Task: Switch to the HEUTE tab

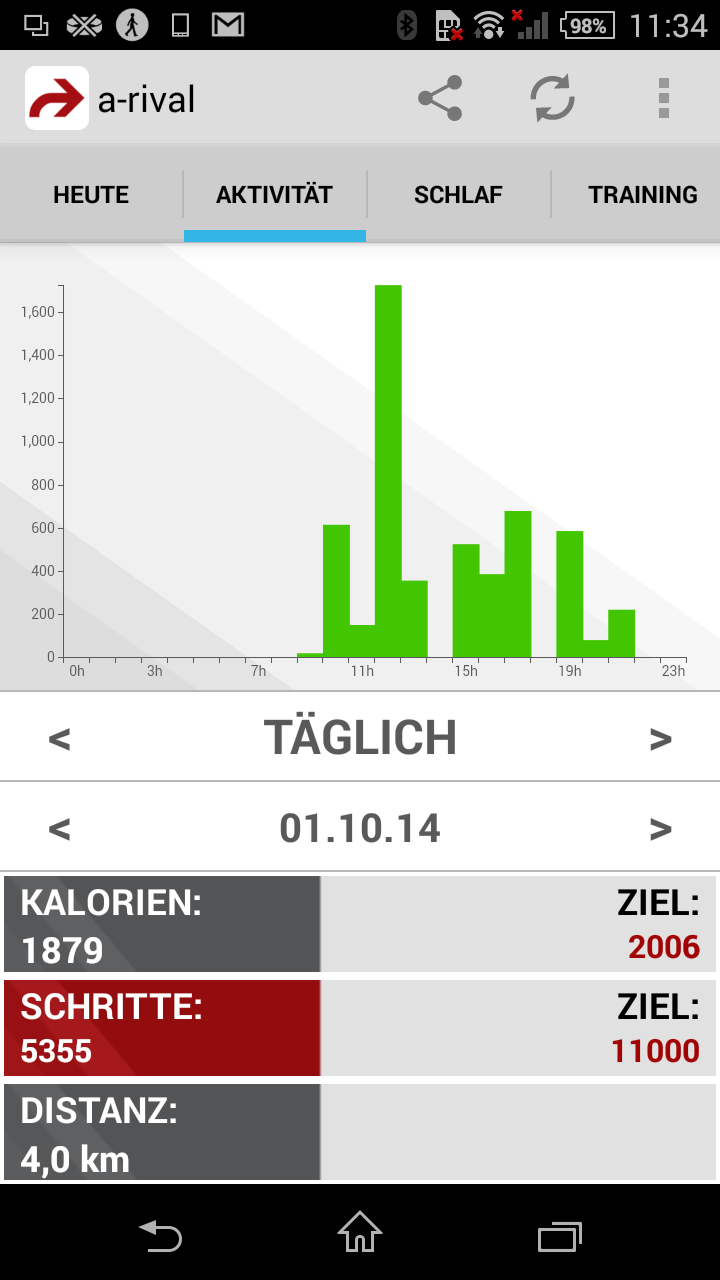Action: (x=91, y=195)
